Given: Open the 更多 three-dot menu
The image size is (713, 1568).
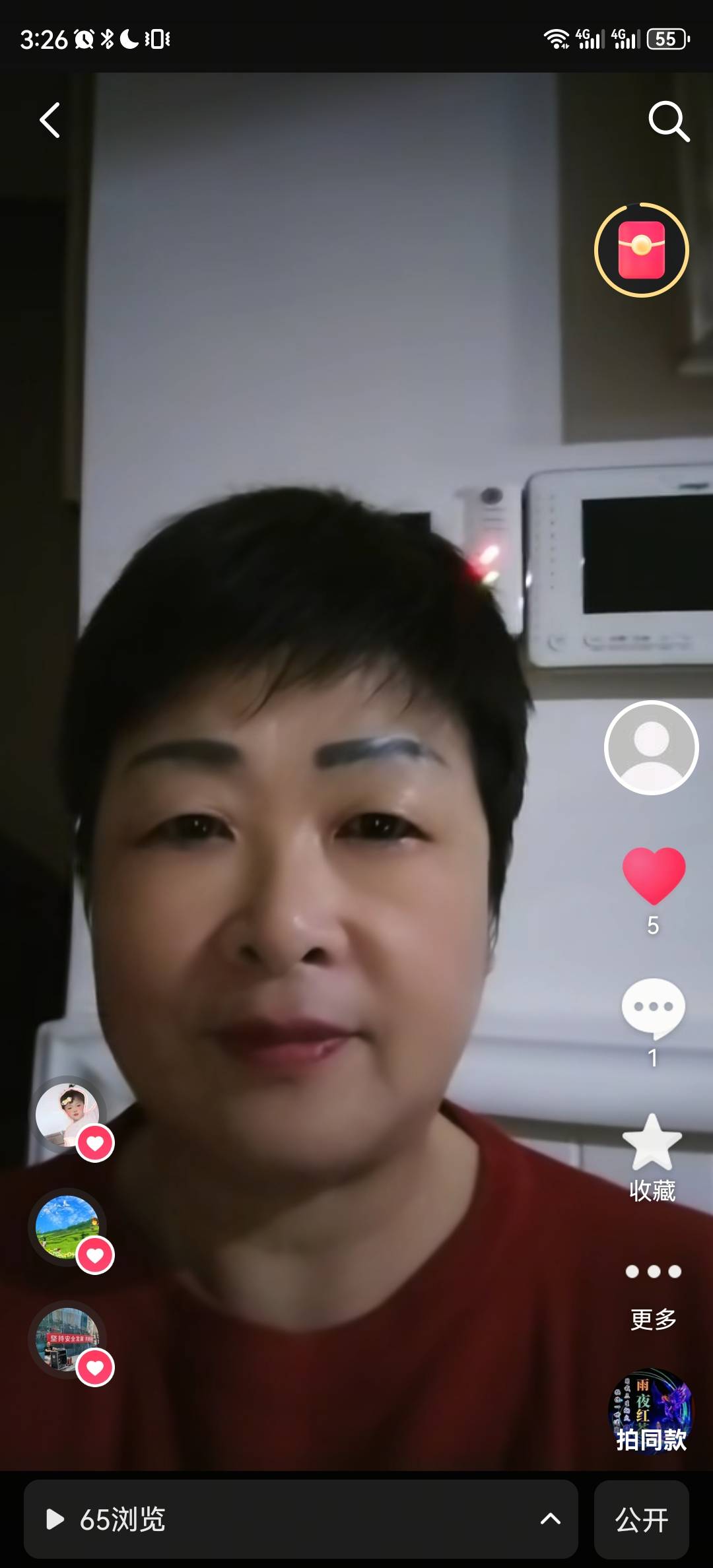Looking at the screenshot, I should [653, 1272].
